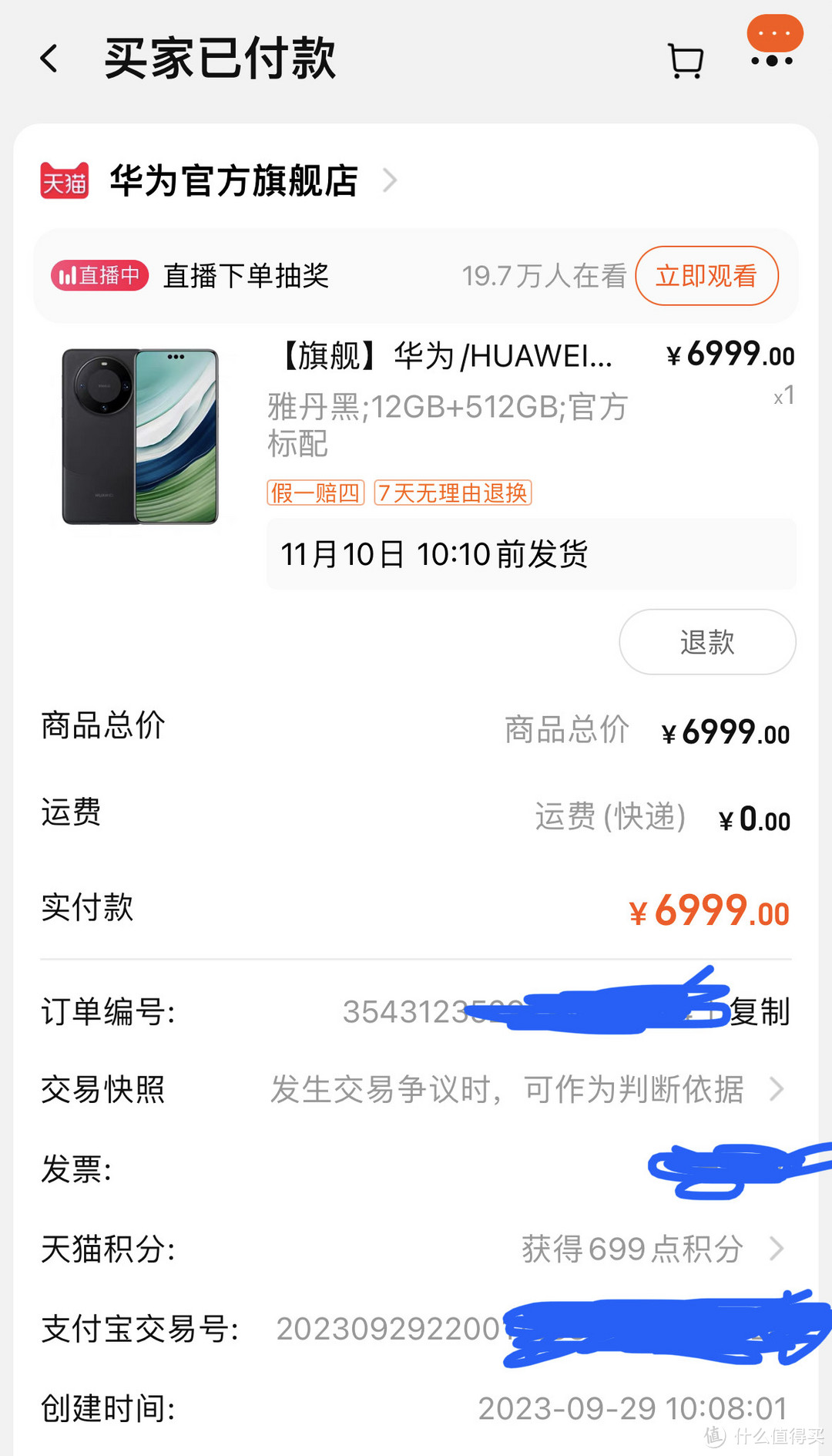Screen dimensions: 832x1456
Task: Click the 7天无理由退换 return policy tag
Action: click(x=452, y=493)
